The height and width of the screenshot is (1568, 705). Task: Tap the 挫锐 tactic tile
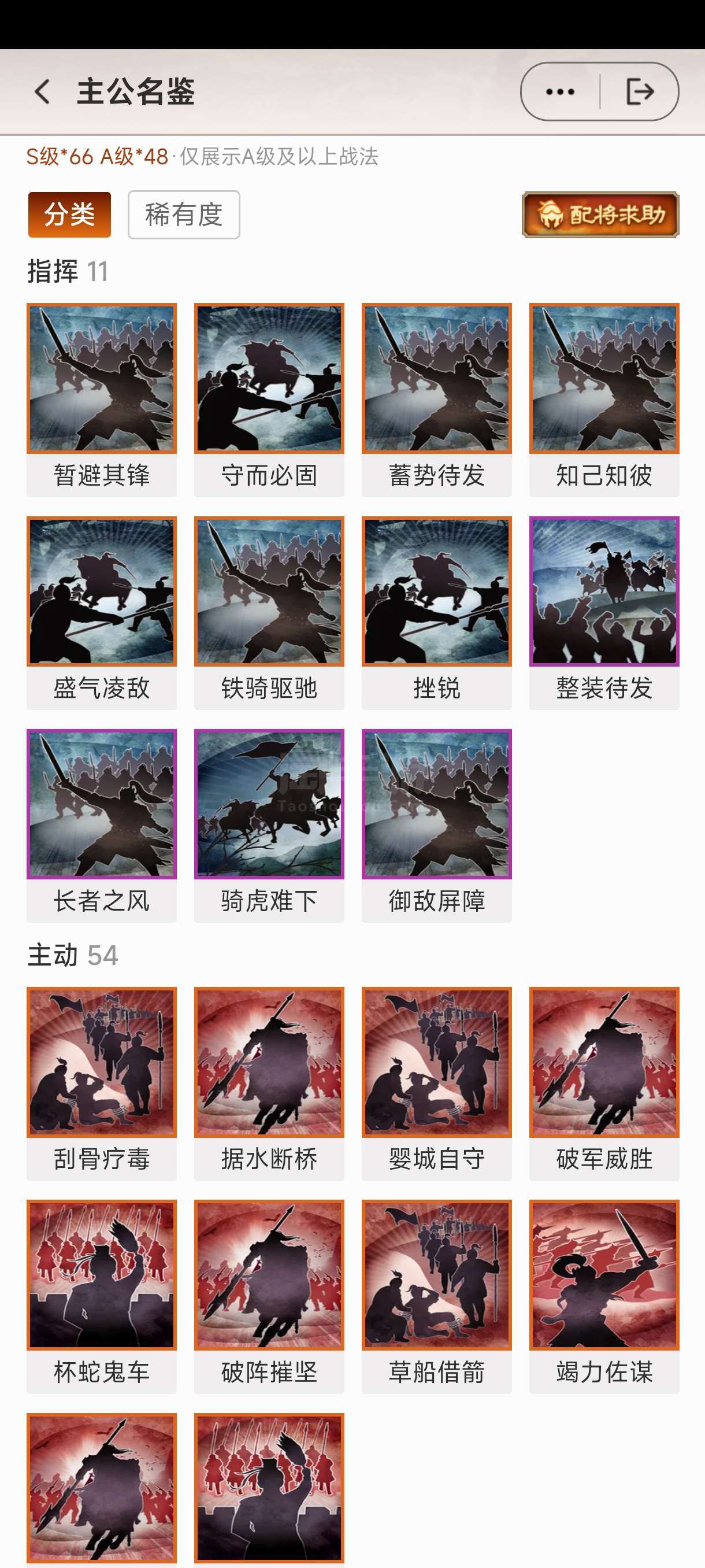coord(437,613)
